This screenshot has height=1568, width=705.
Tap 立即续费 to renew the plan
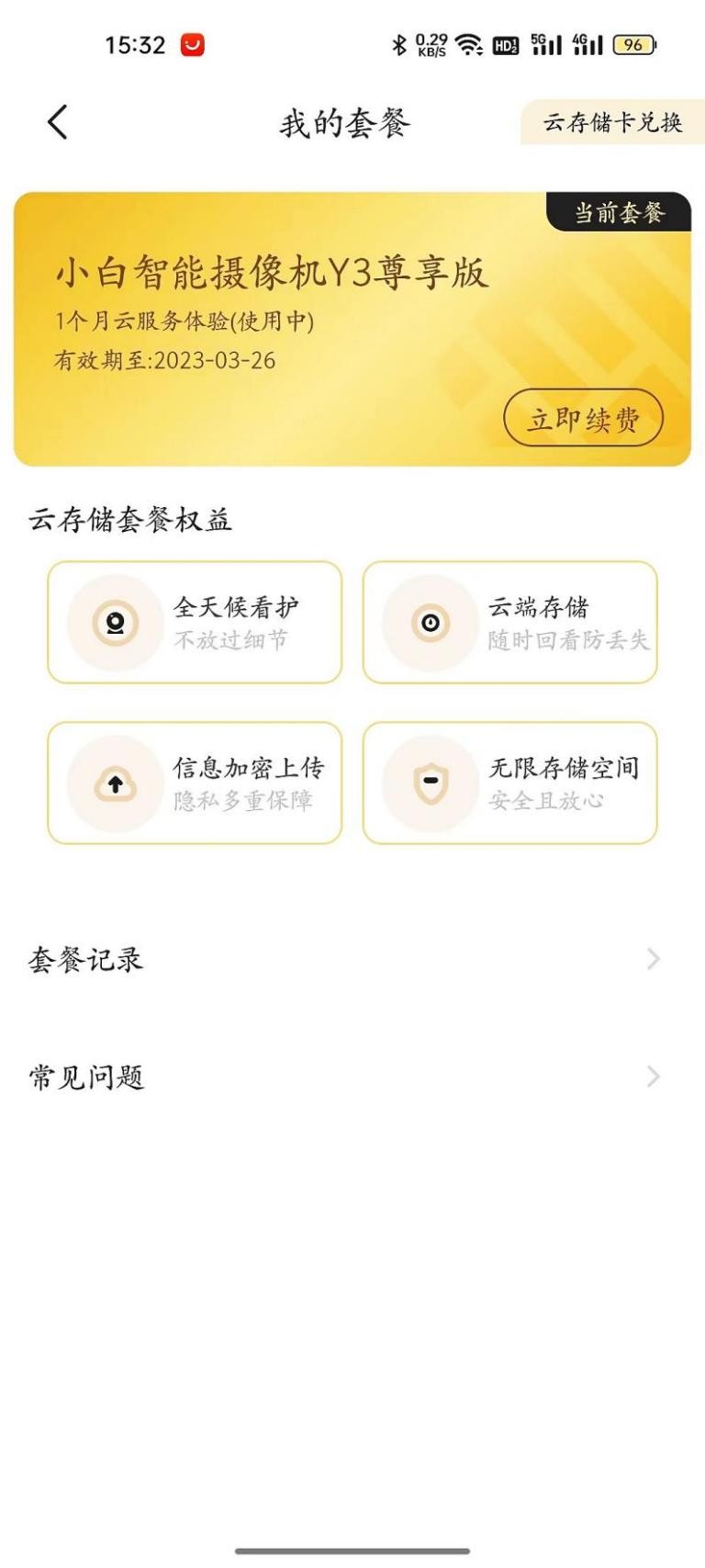point(585,419)
